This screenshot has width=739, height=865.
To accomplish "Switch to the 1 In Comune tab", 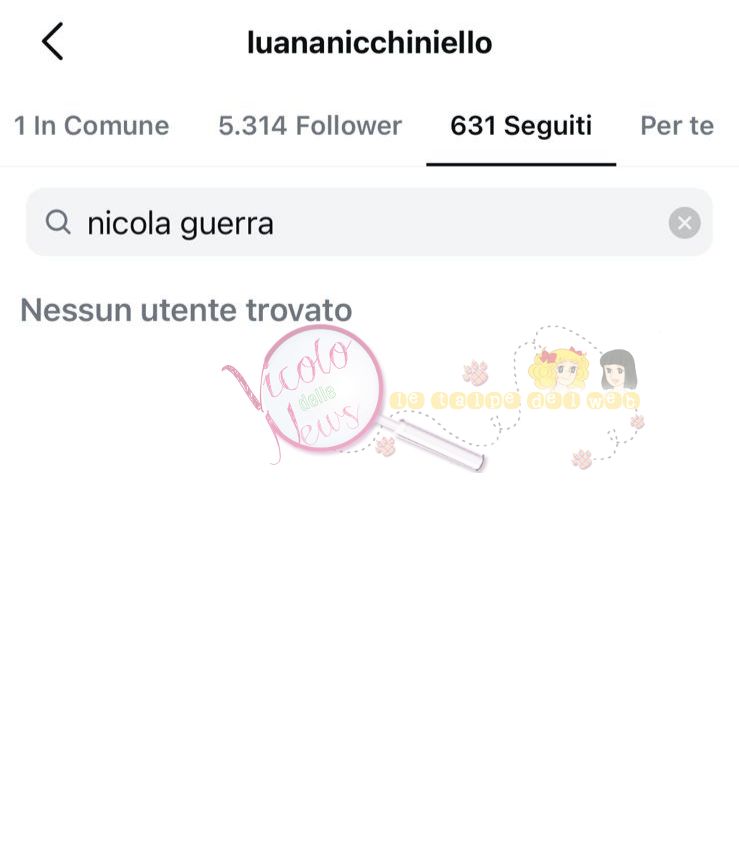I will [x=91, y=126].
